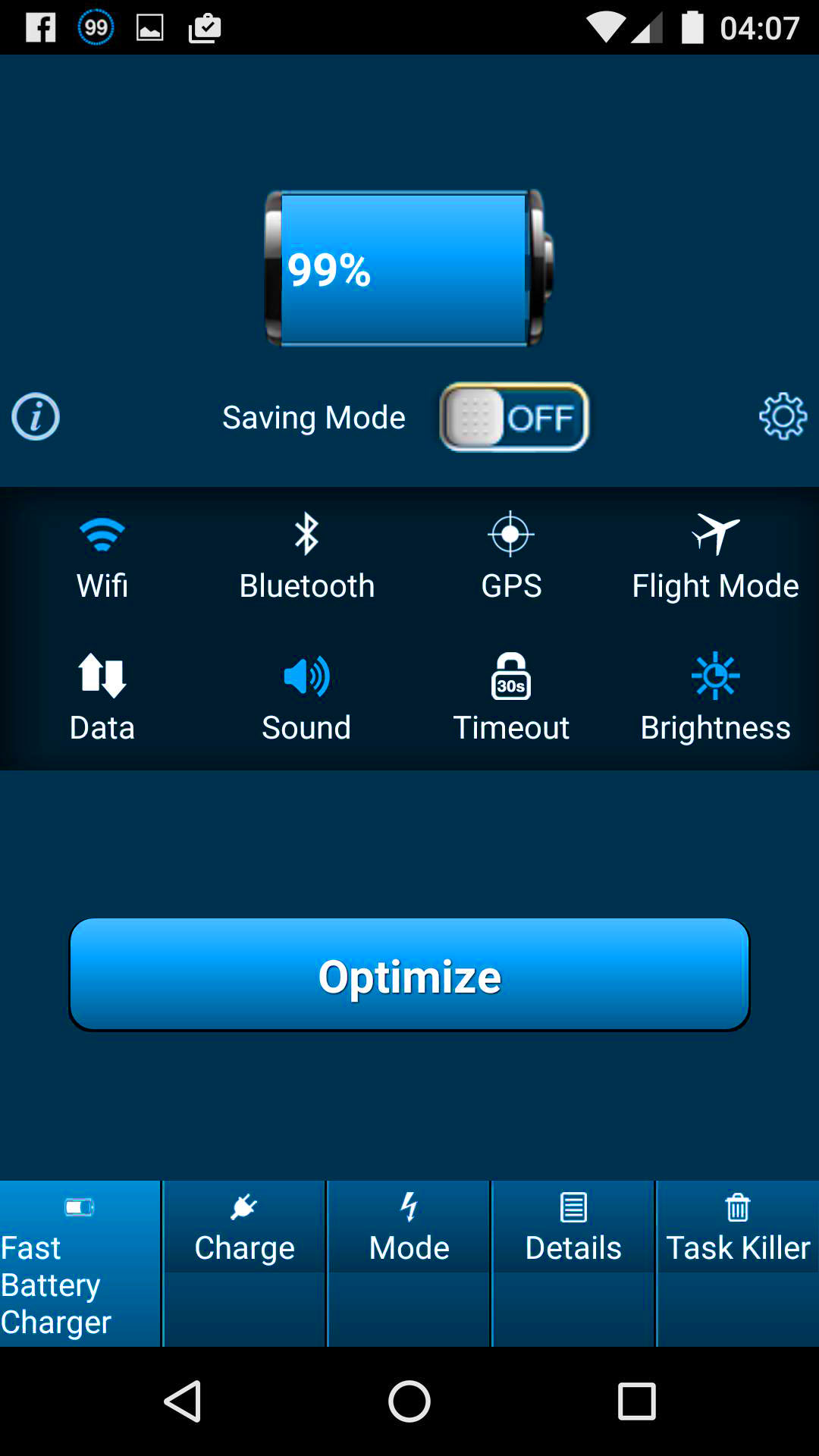Tap the info icon
This screenshot has height=1456, width=819.
pos(35,416)
